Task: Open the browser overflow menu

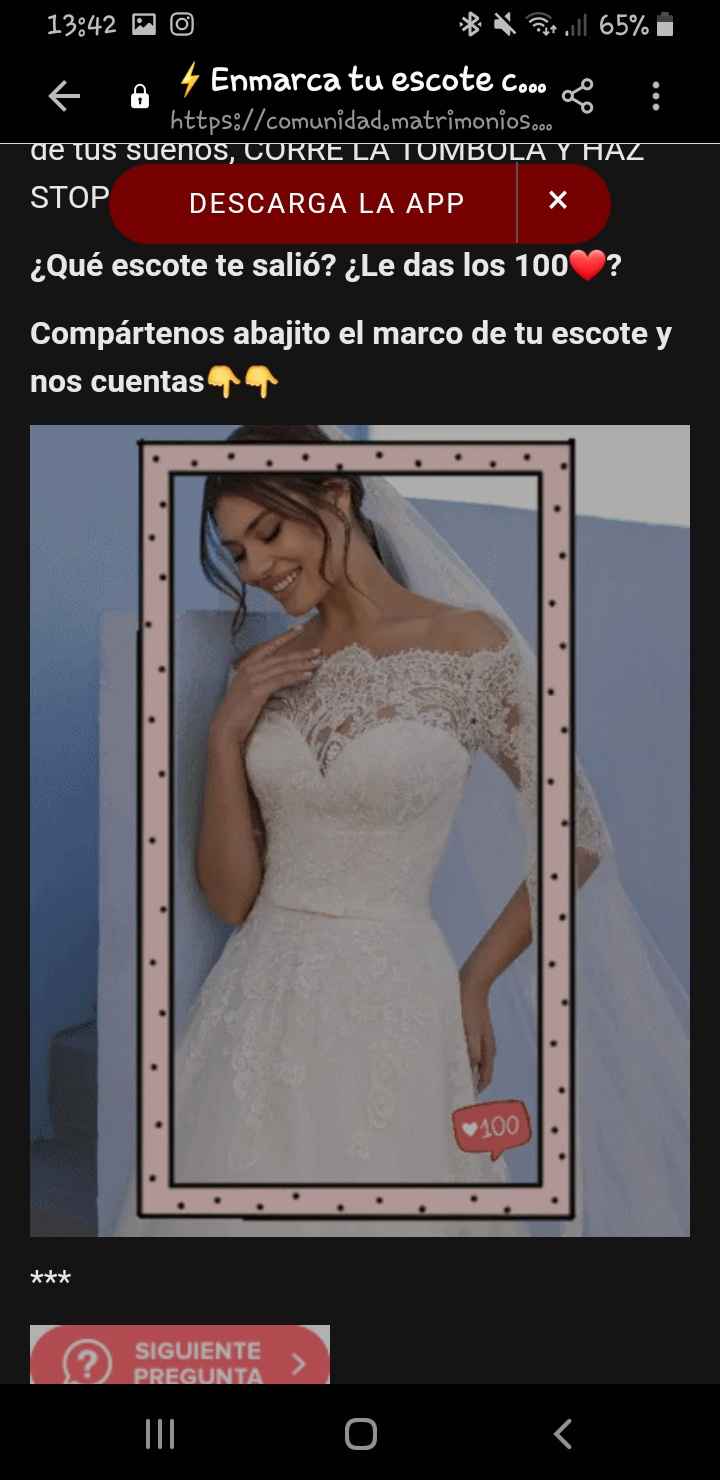Action: [x=655, y=96]
